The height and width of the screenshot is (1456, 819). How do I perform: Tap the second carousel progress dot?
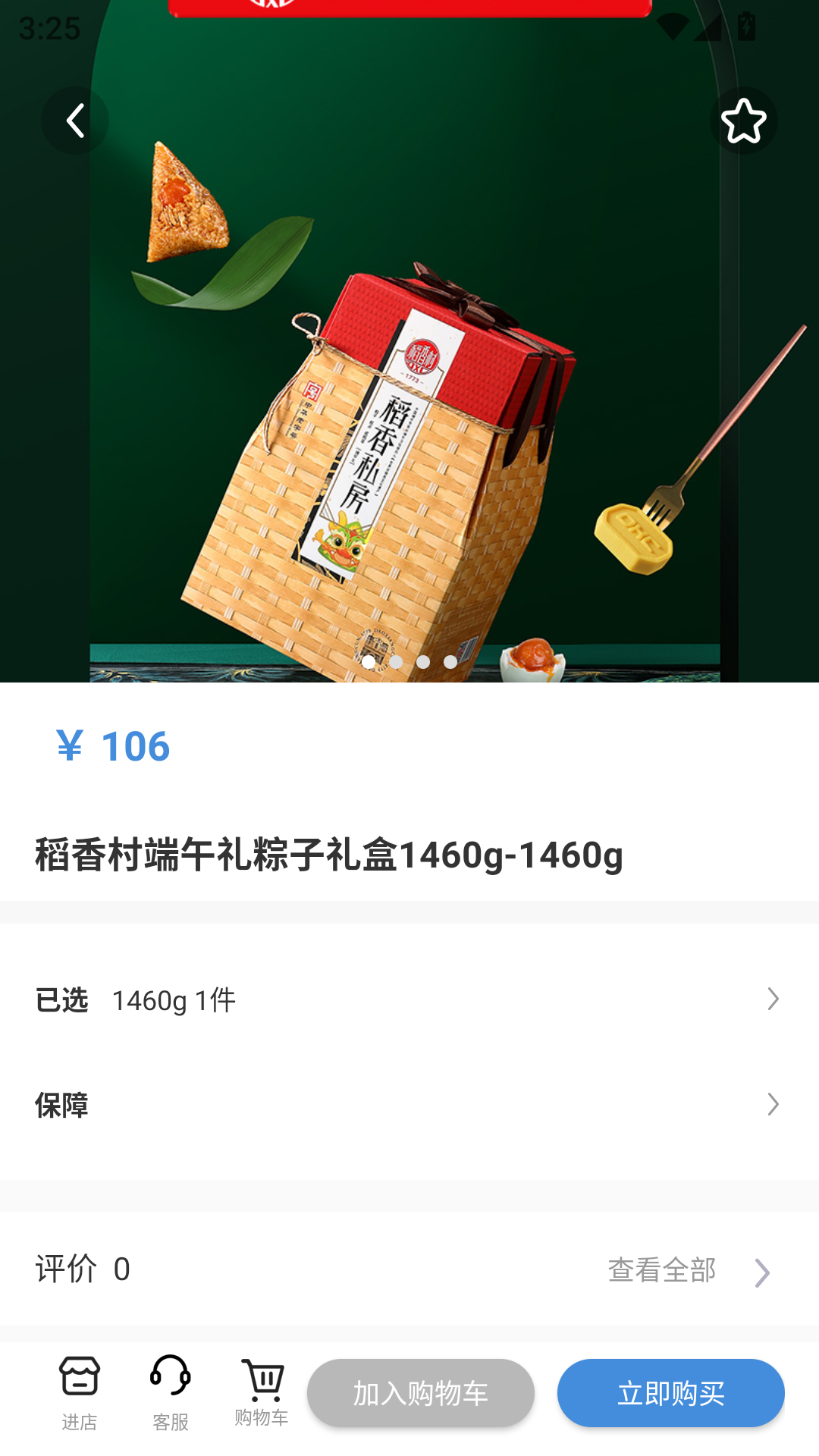tap(397, 661)
